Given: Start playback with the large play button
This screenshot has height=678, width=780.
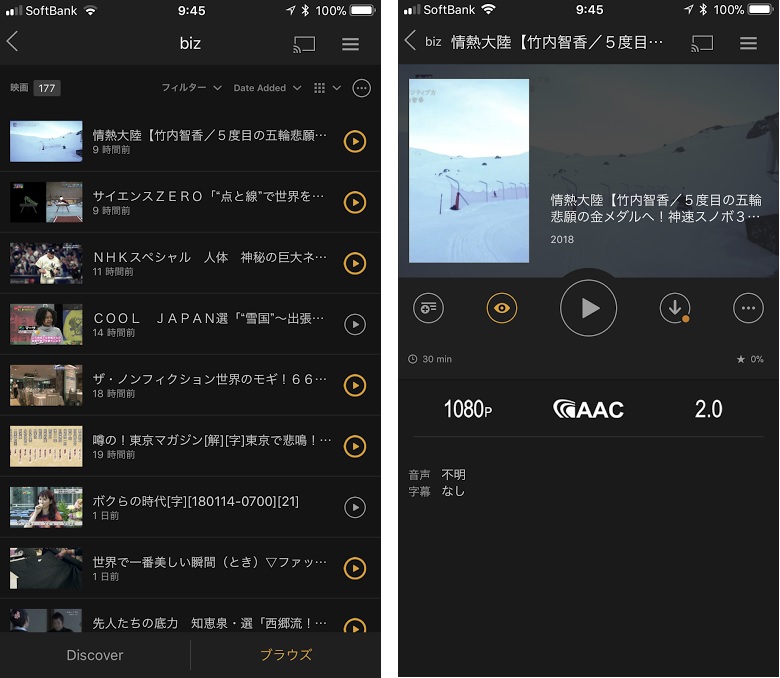Looking at the screenshot, I should (588, 308).
